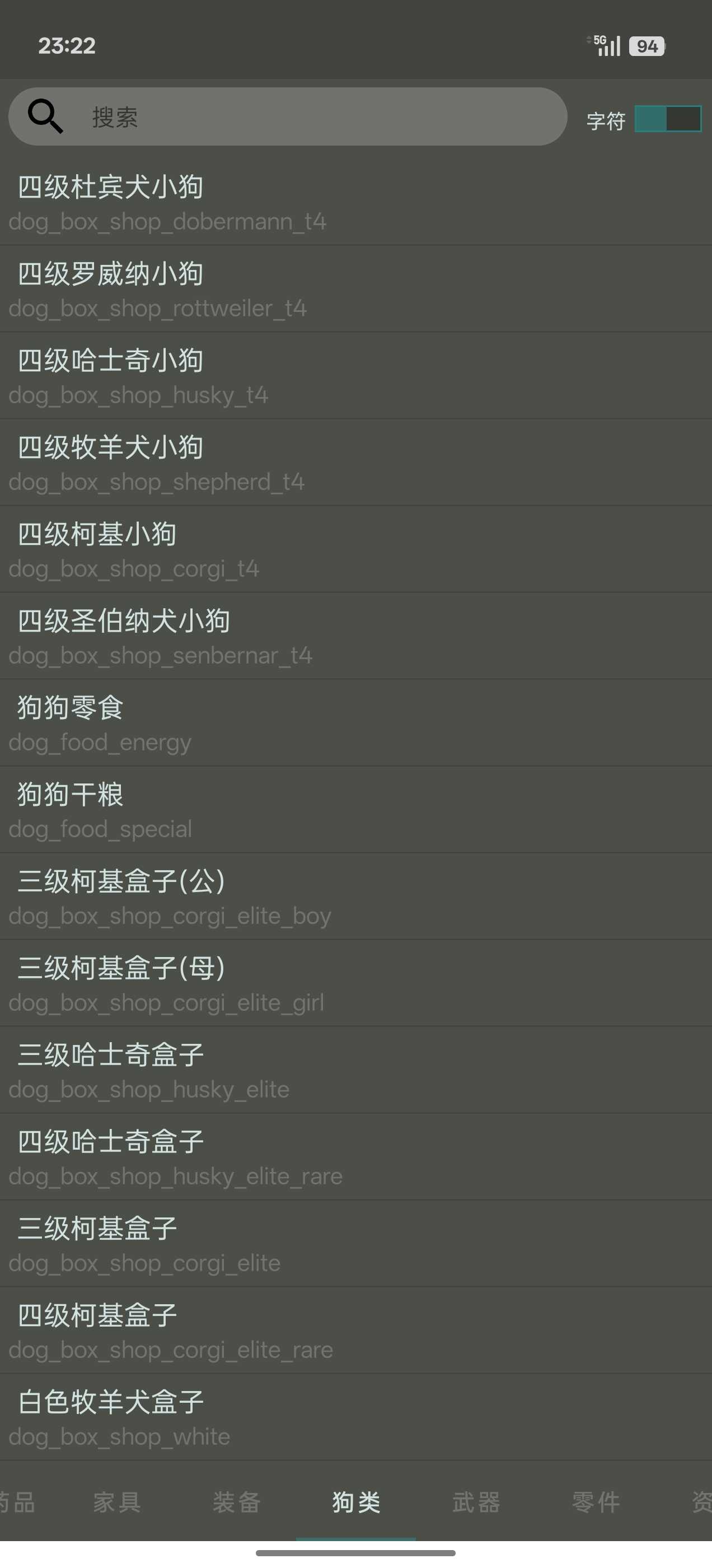Select 四级杜宾犬小狗 item
Image resolution: width=712 pixels, height=1568 pixels.
(x=356, y=203)
